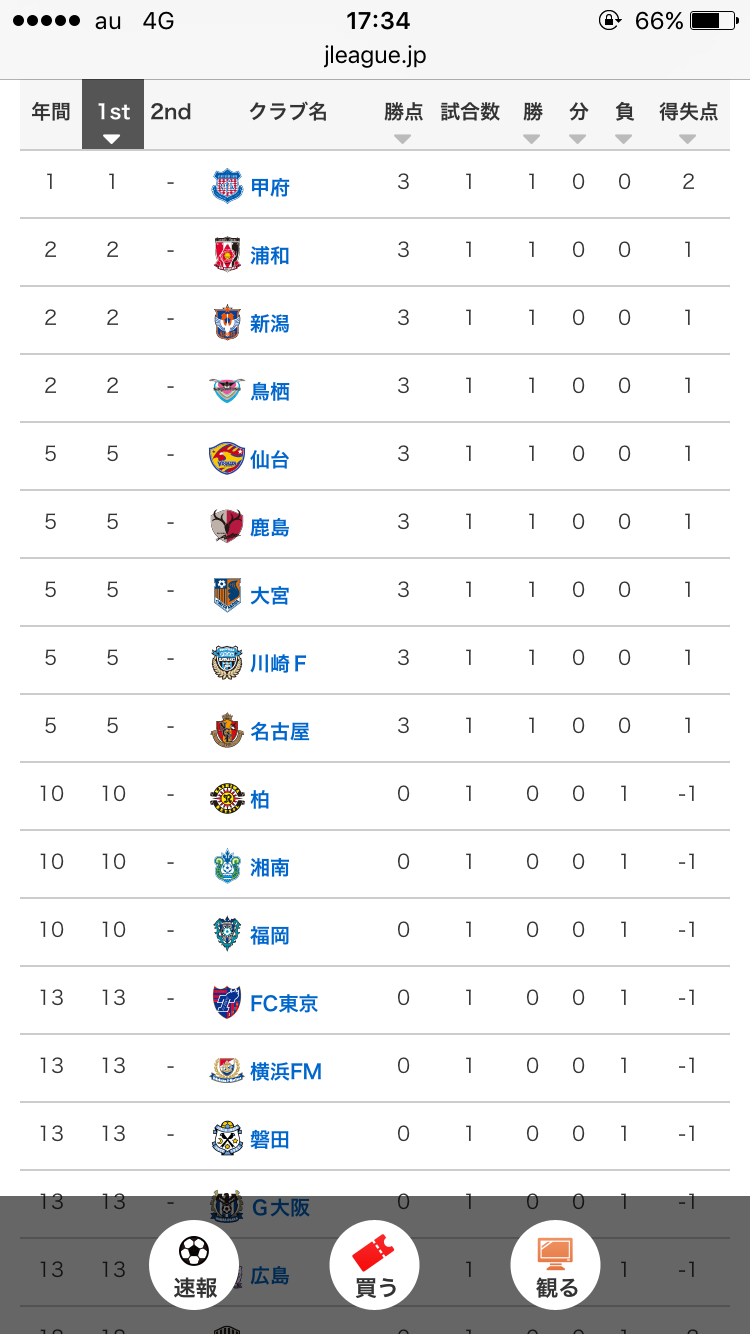Sort the table by 得失点
Viewport: 750px width, 1334px height.
[x=688, y=118]
